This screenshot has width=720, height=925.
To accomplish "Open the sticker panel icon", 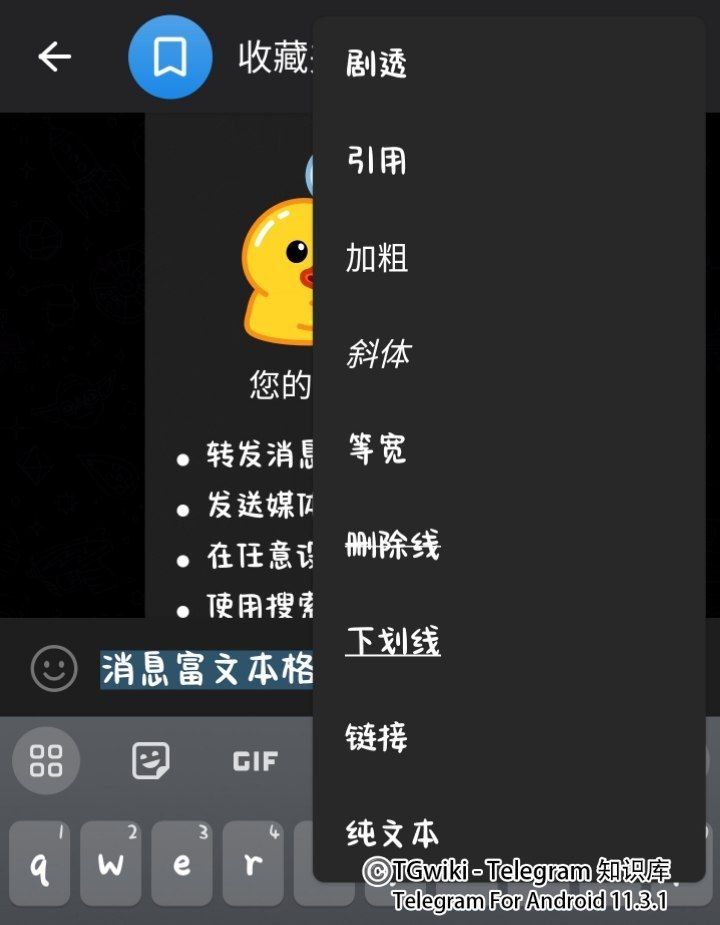I will [152, 760].
